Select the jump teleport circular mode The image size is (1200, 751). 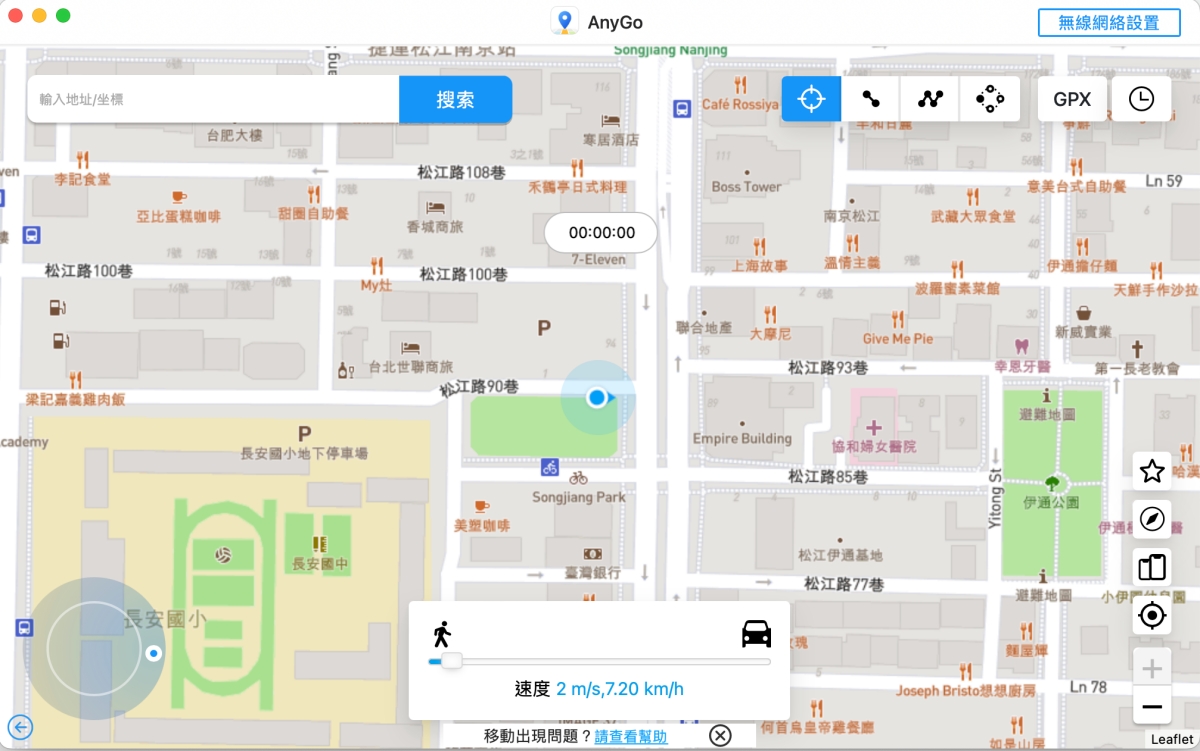tap(990, 99)
